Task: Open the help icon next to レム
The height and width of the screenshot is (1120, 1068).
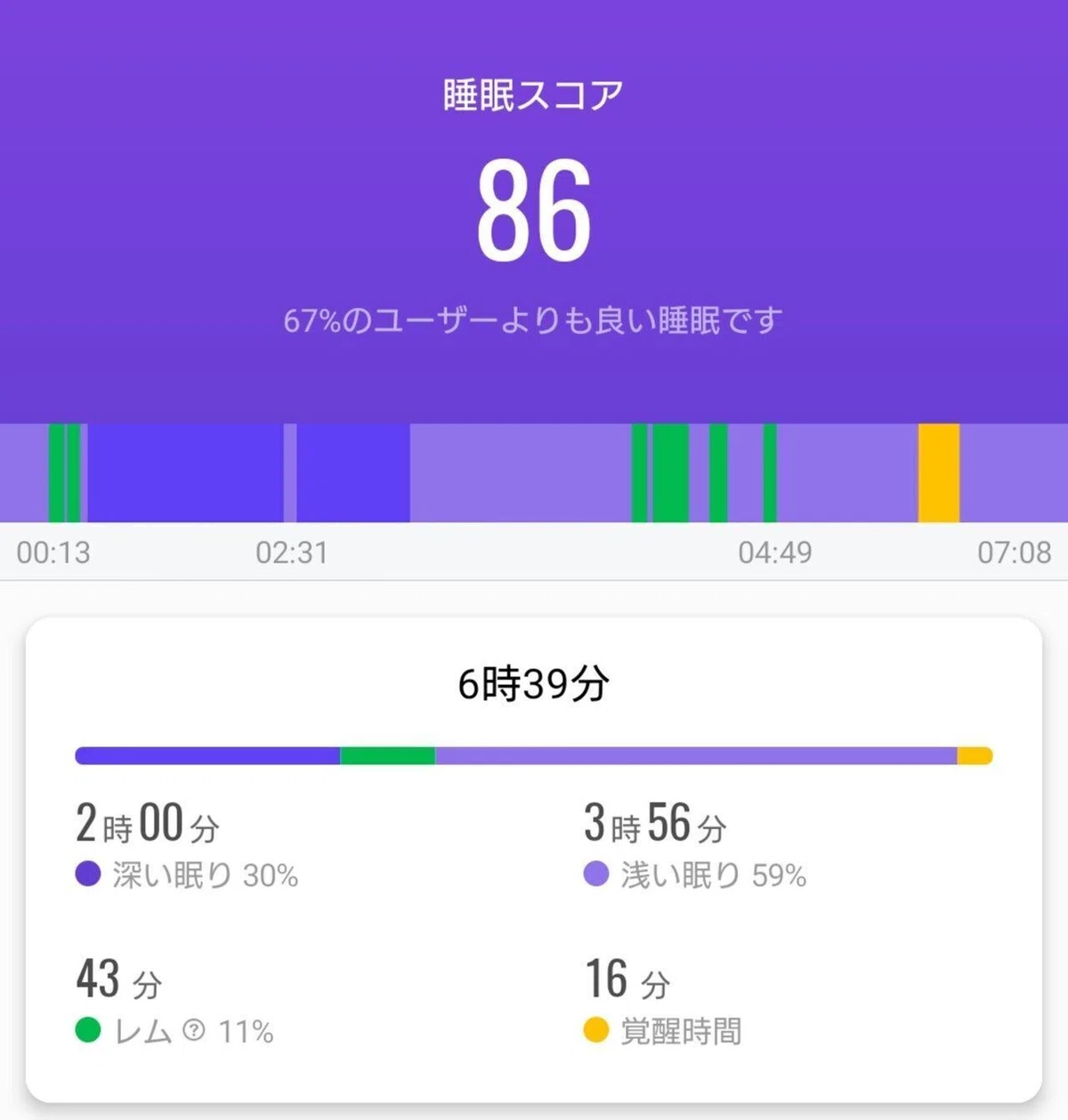Action: (194, 1030)
